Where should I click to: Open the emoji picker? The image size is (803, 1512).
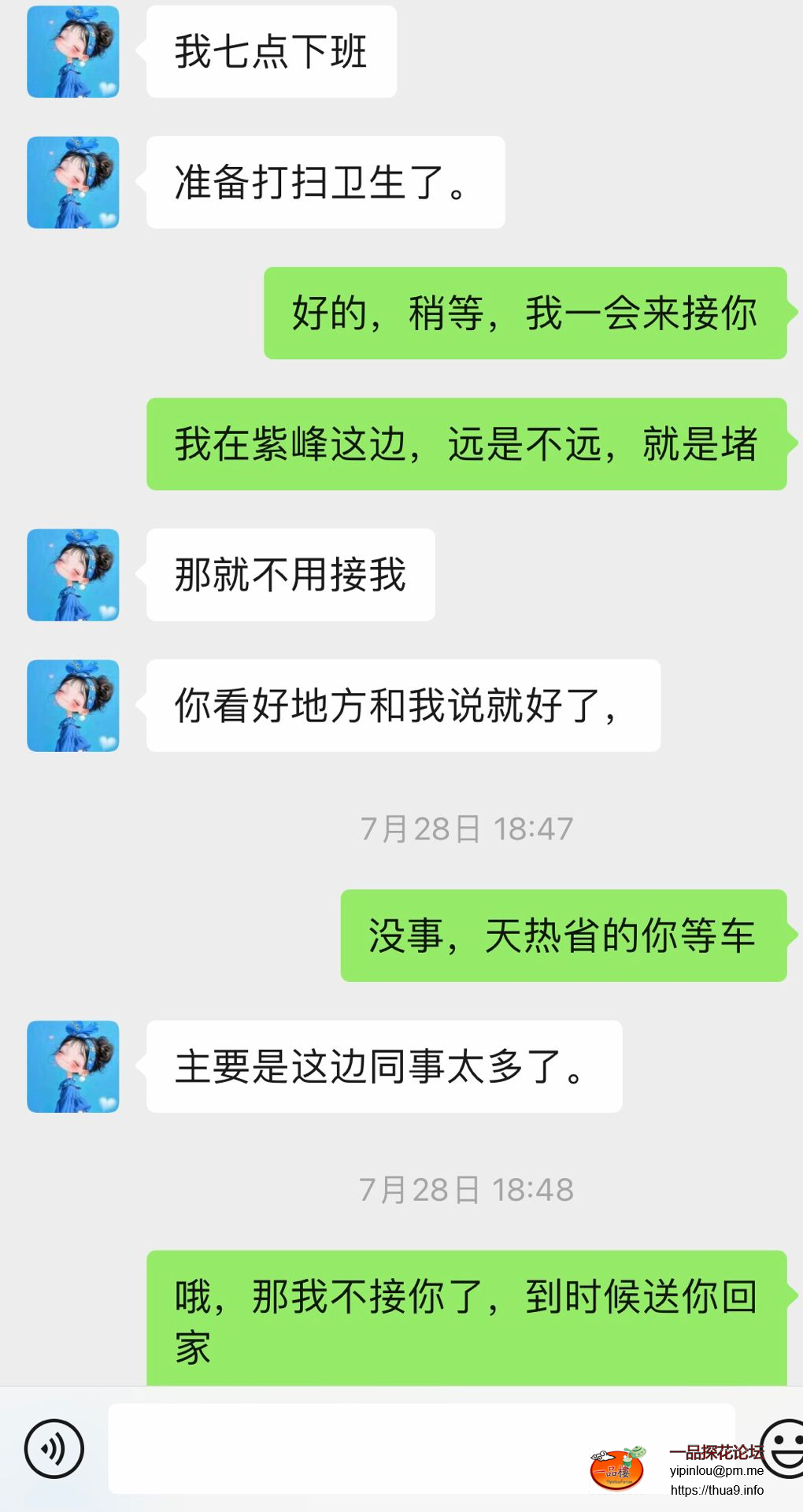click(783, 1447)
